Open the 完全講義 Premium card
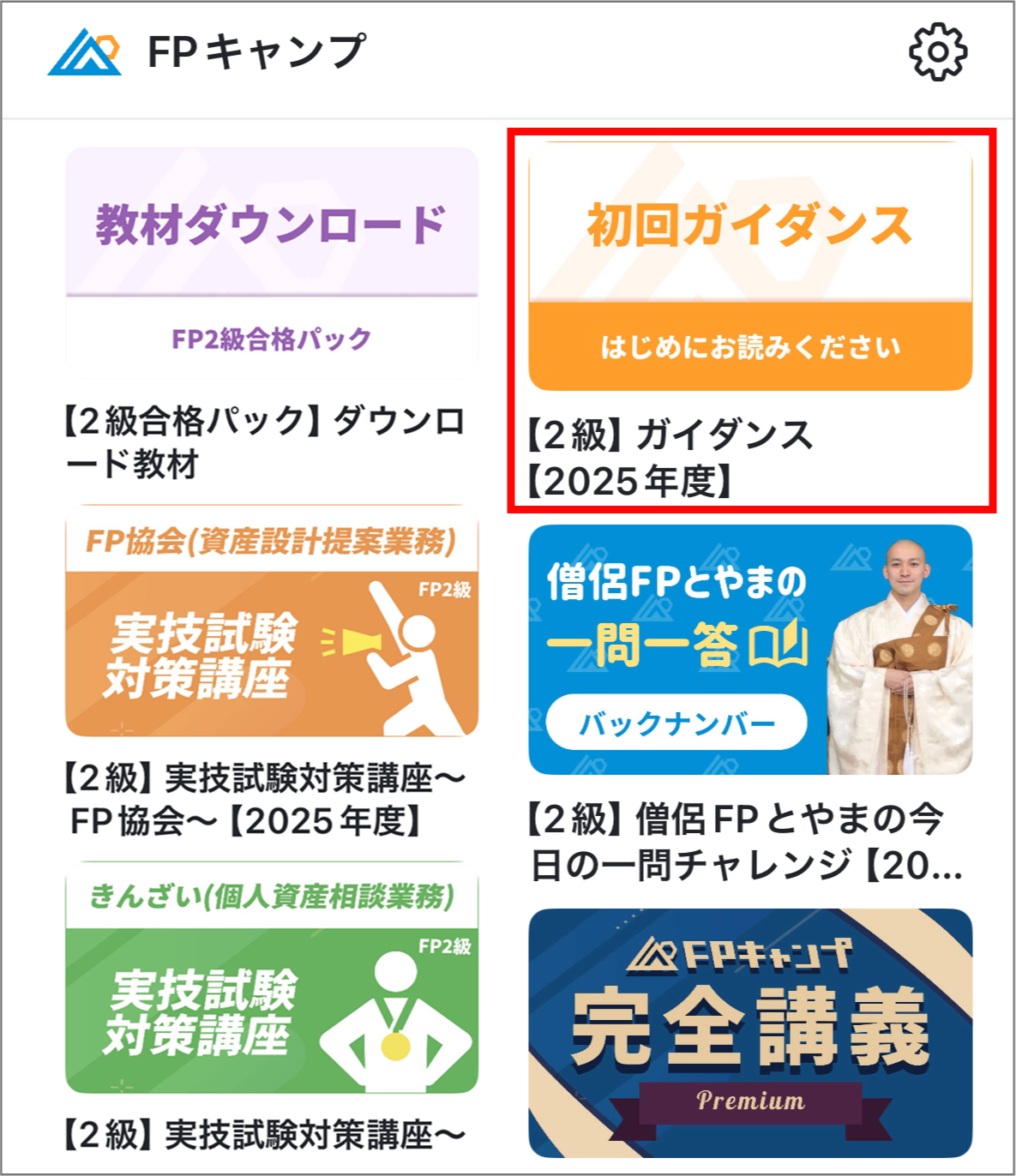This screenshot has height=1176, width=1016. [x=750, y=1033]
